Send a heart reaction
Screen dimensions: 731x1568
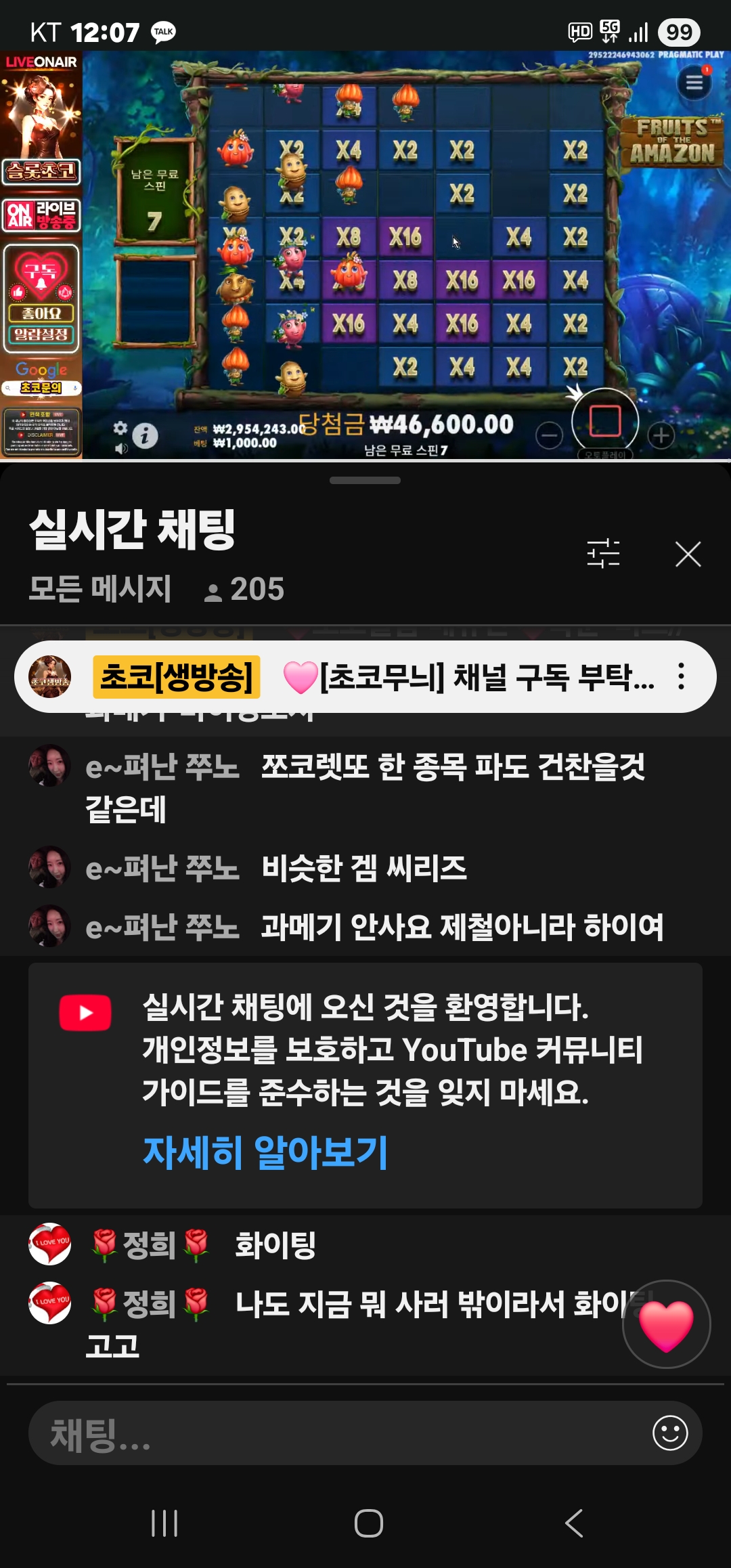pyautogui.click(x=666, y=1324)
